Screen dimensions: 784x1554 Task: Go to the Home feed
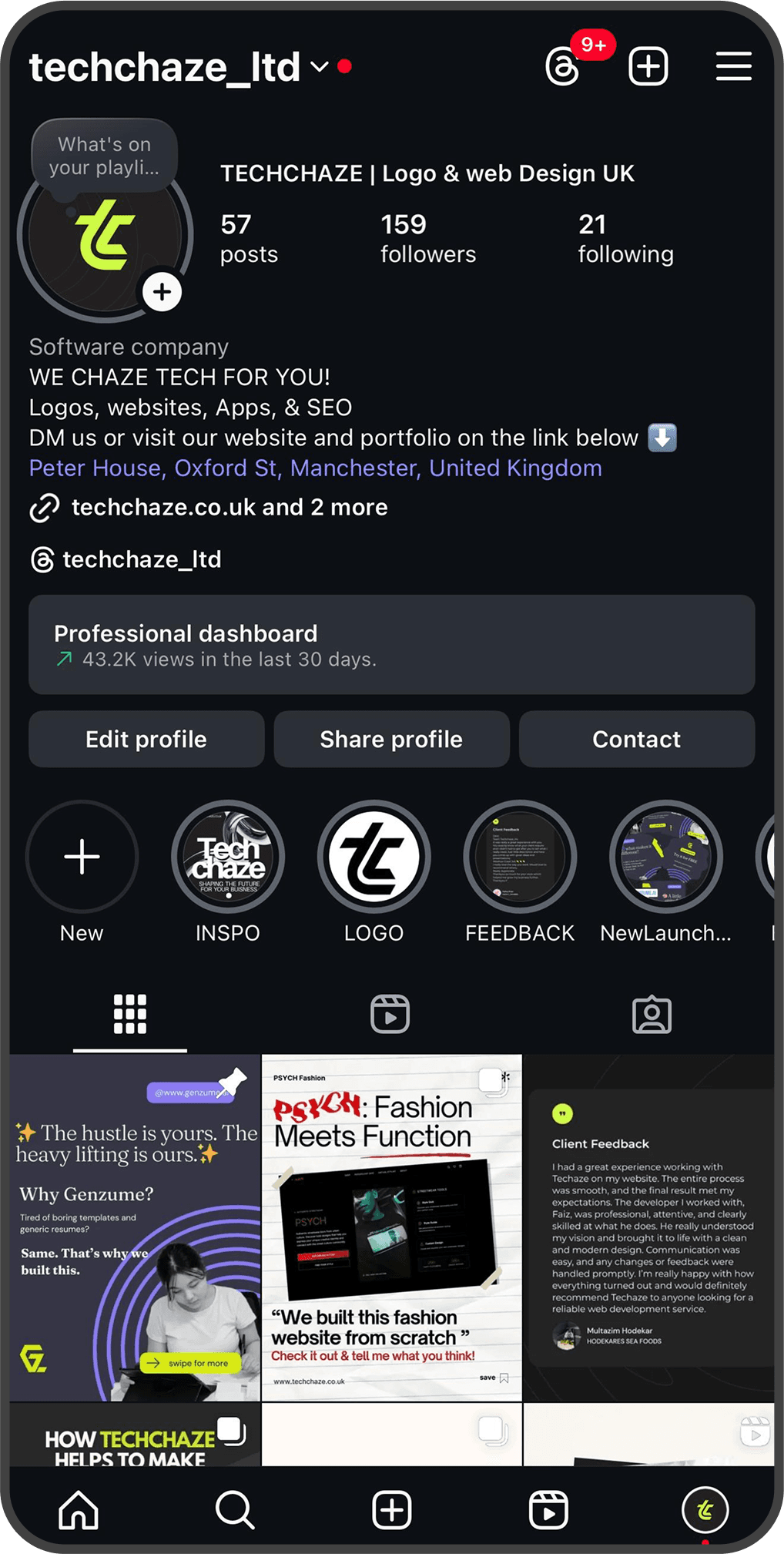click(79, 1509)
